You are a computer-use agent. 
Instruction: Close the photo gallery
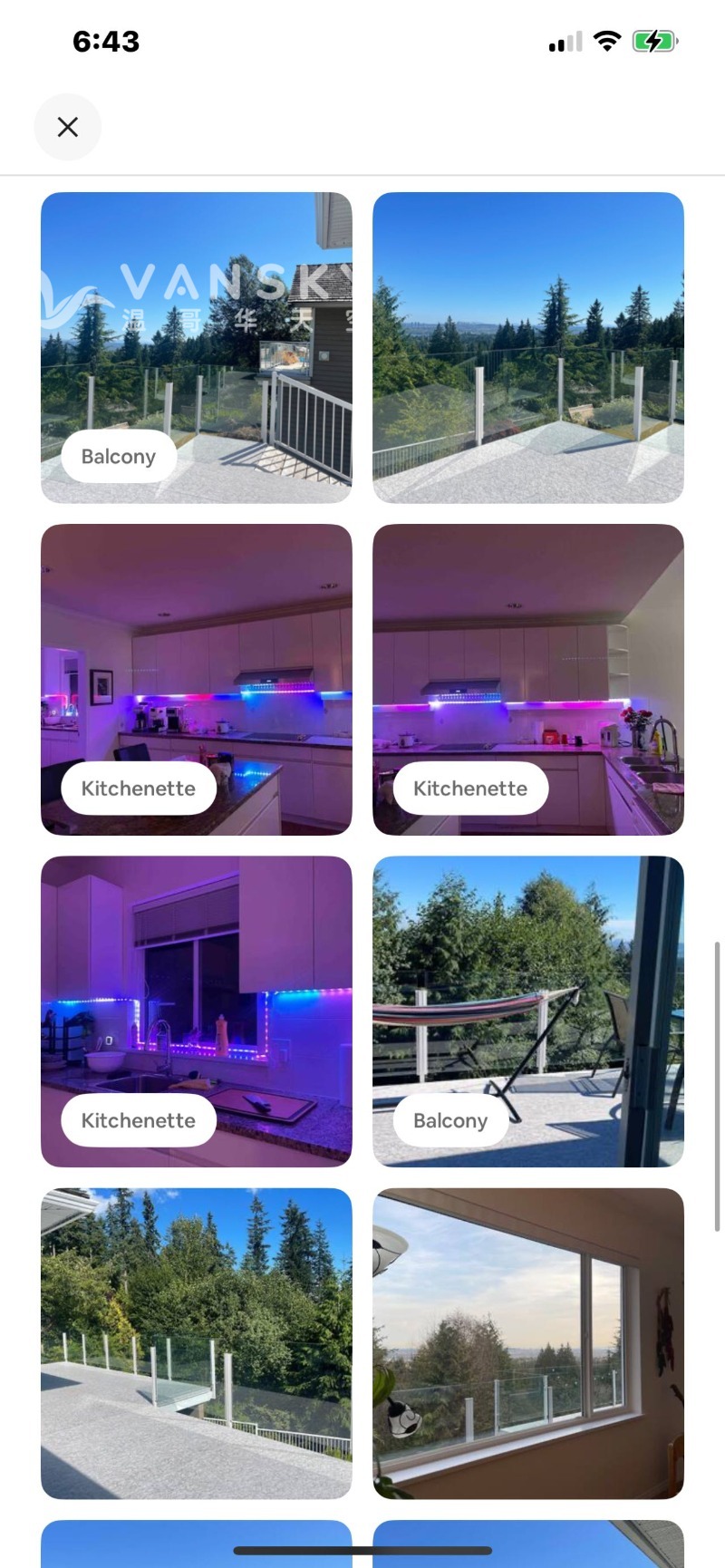point(67,127)
